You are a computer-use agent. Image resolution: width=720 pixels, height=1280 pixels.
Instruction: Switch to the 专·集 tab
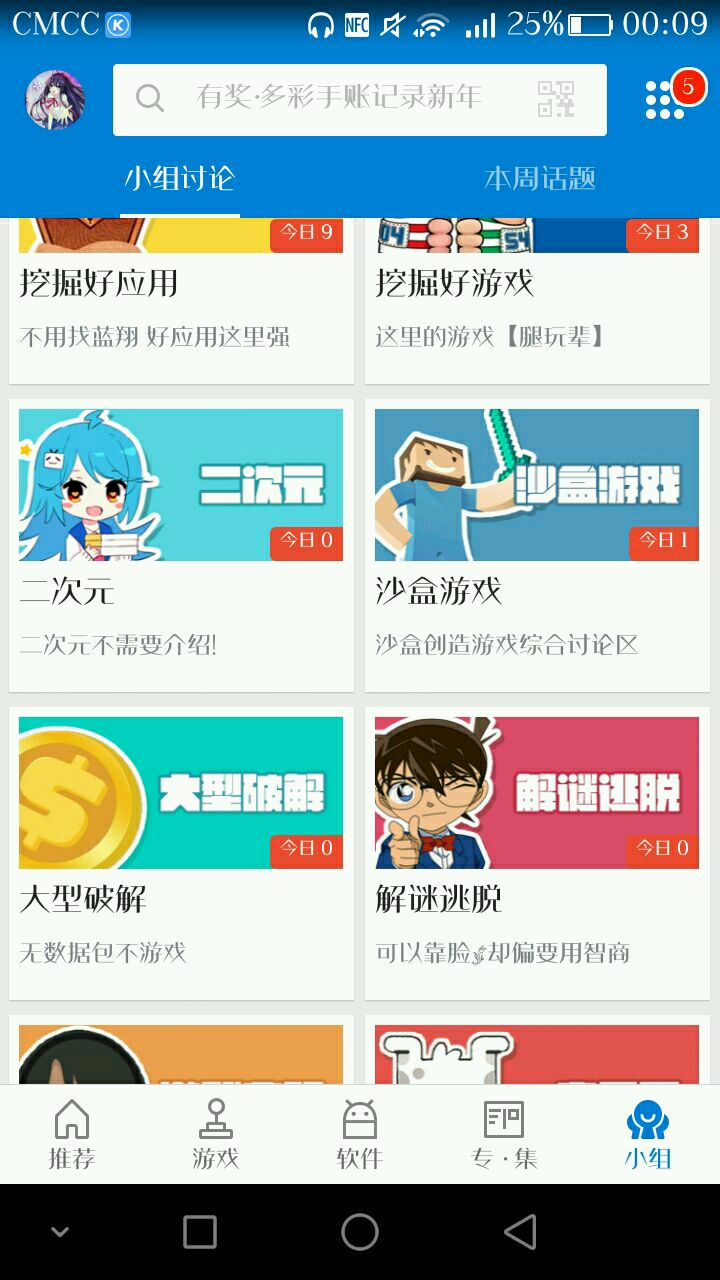pos(504,1135)
